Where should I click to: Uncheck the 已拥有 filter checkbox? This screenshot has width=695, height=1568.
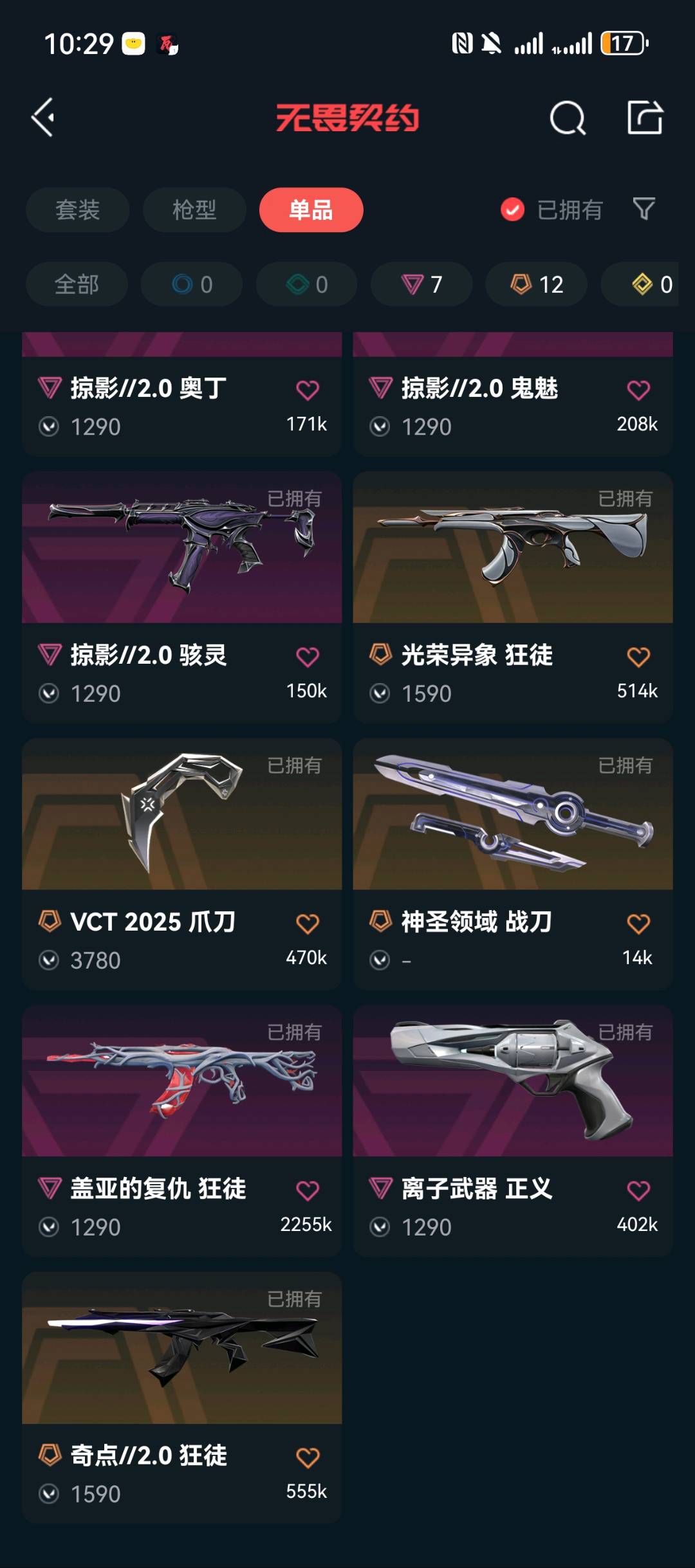tap(512, 210)
